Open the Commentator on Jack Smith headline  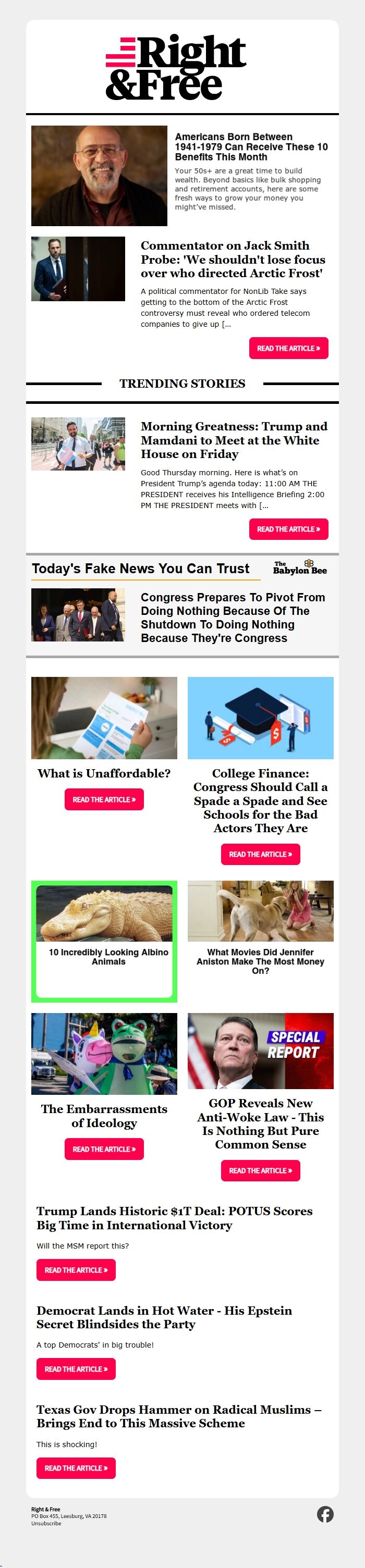(x=233, y=260)
